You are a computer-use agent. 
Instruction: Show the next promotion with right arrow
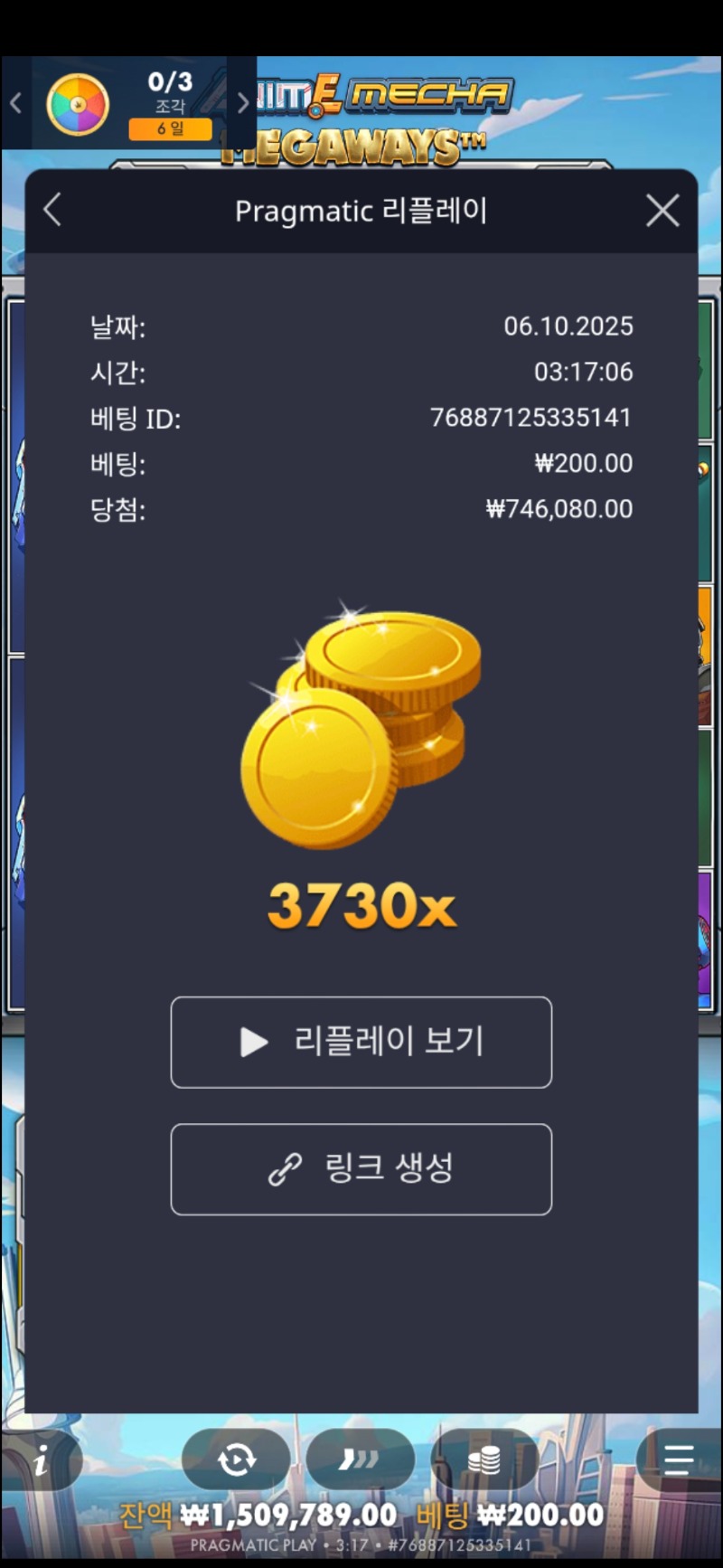tap(242, 103)
